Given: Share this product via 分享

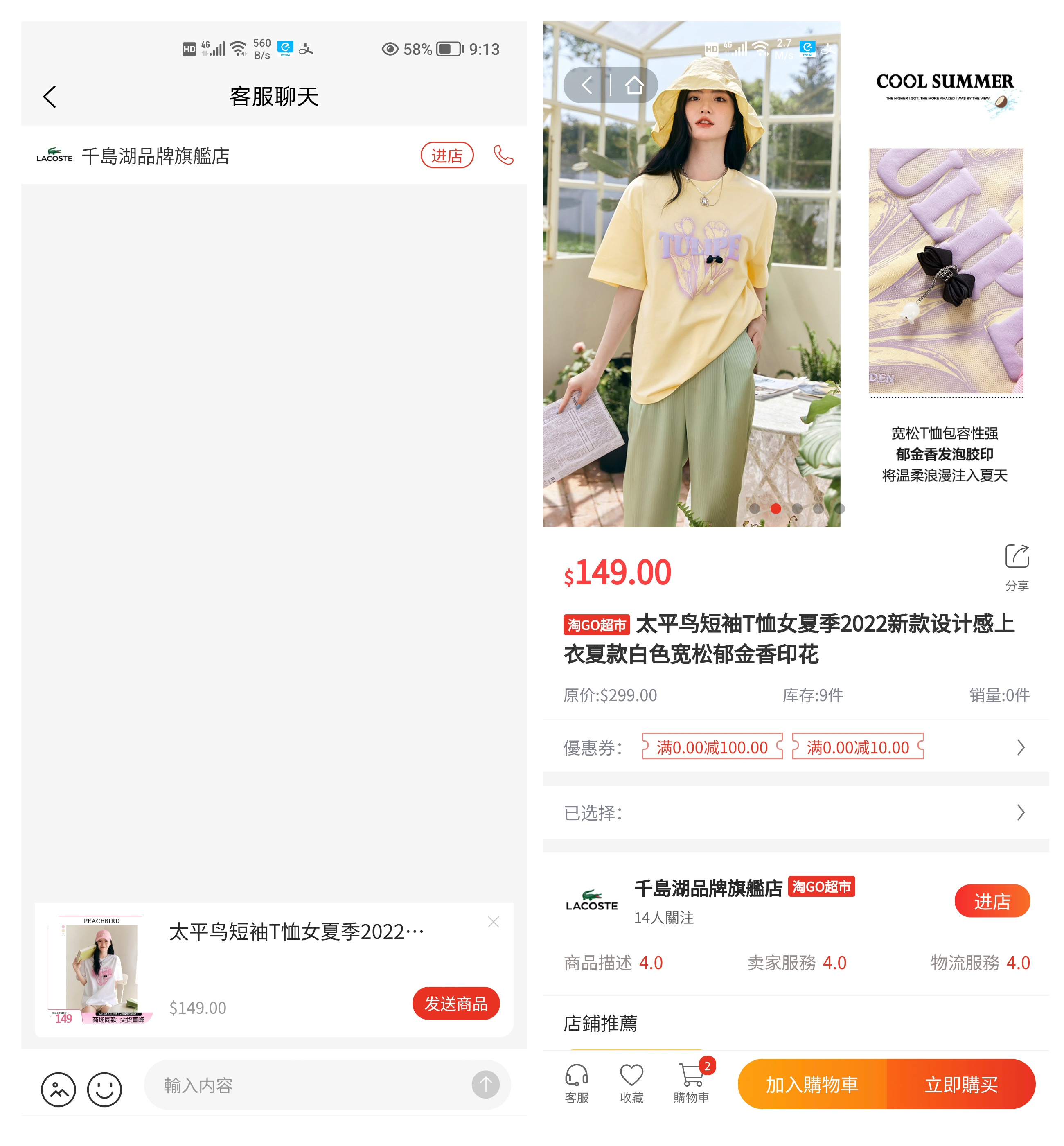Looking at the screenshot, I should pos(1017,567).
